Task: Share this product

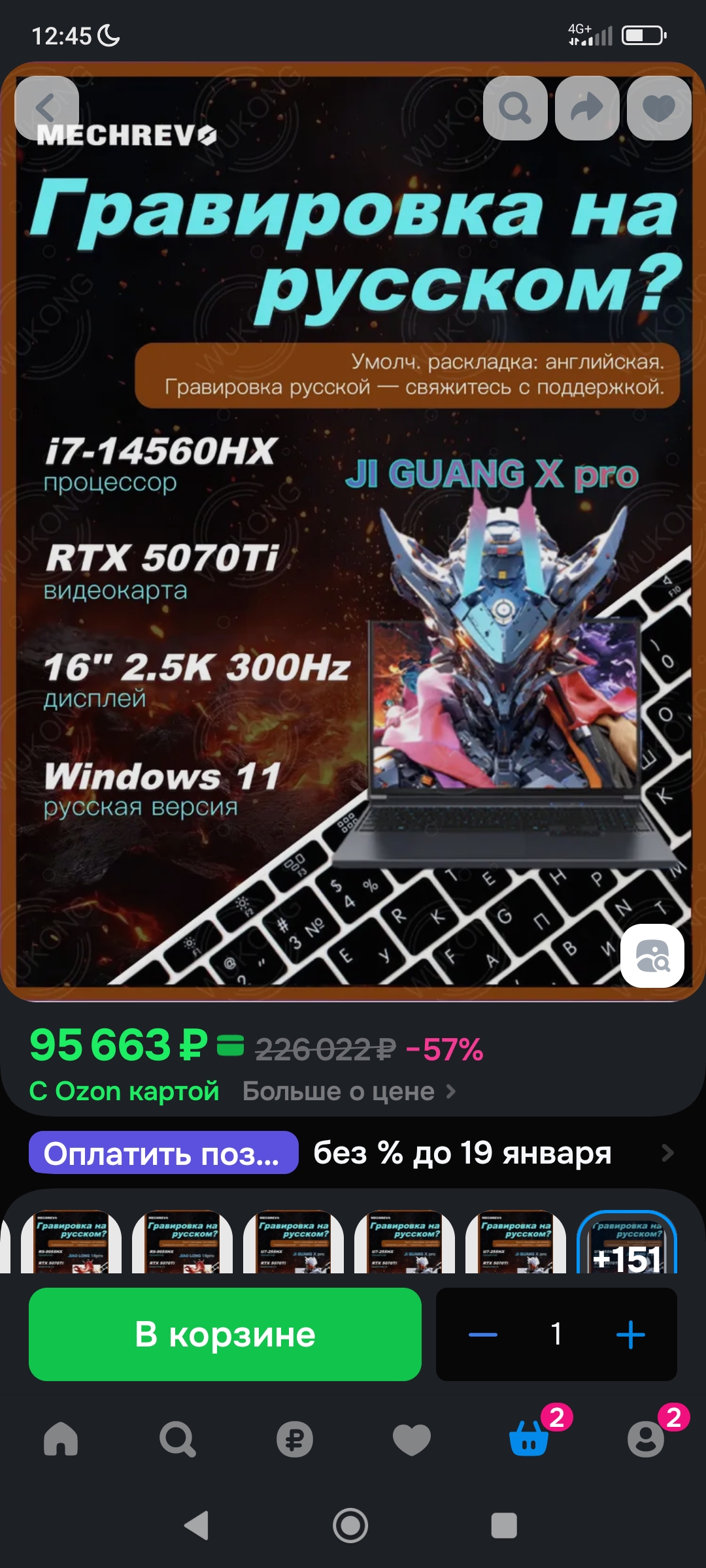Action: [x=587, y=108]
